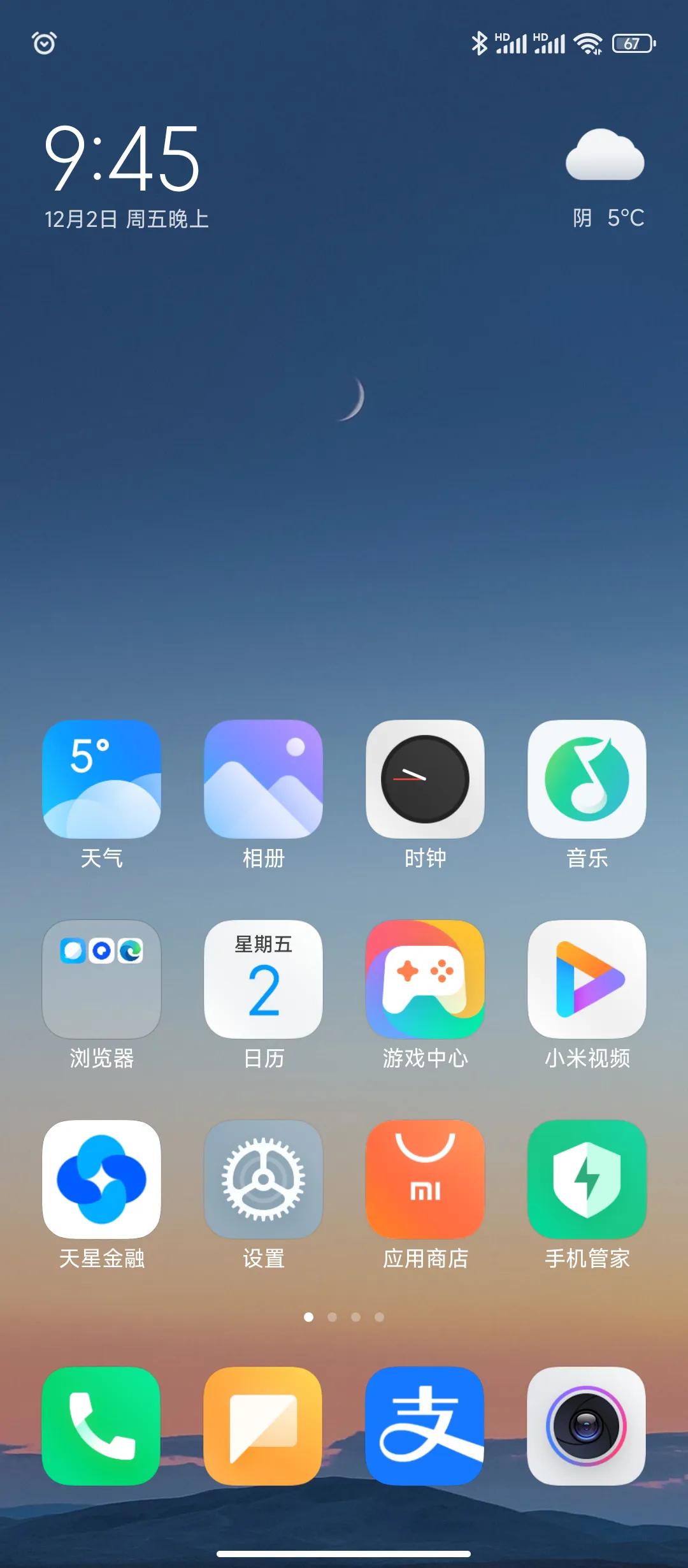
Task: Open the phone dialer in the dock
Action: click(101, 1426)
